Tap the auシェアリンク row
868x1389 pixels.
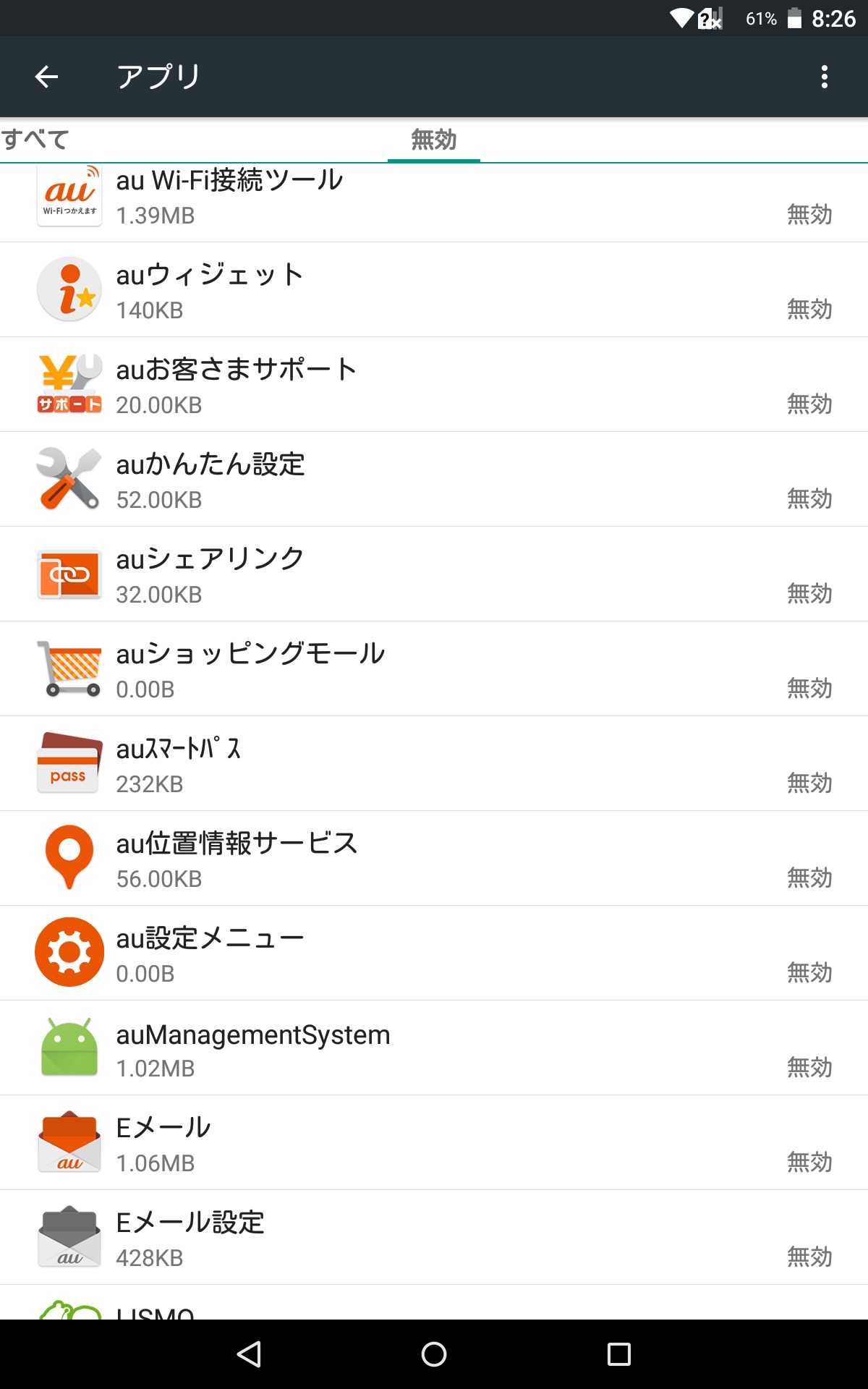[x=434, y=574]
